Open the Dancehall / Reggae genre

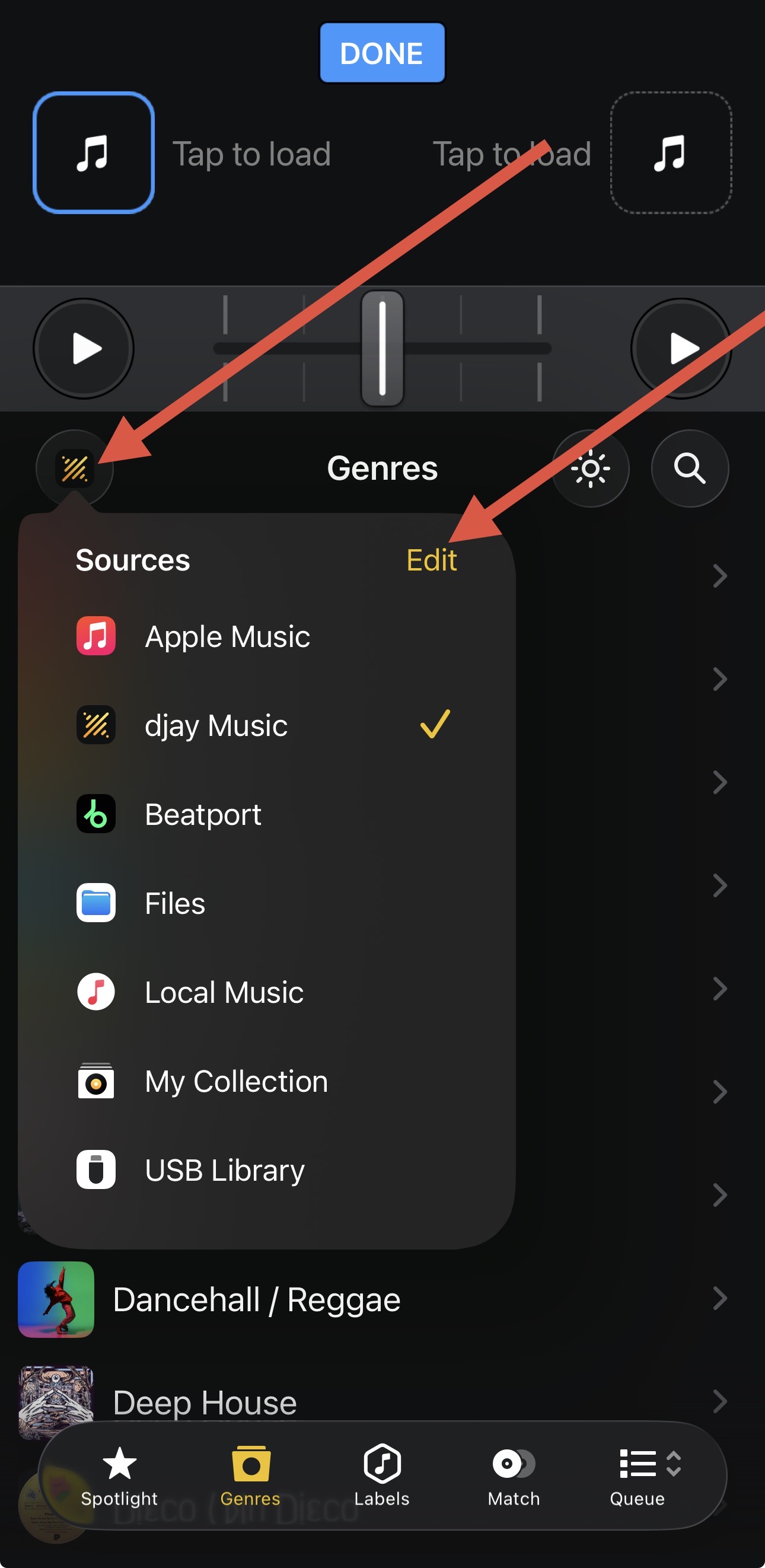click(x=256, y=1299)
